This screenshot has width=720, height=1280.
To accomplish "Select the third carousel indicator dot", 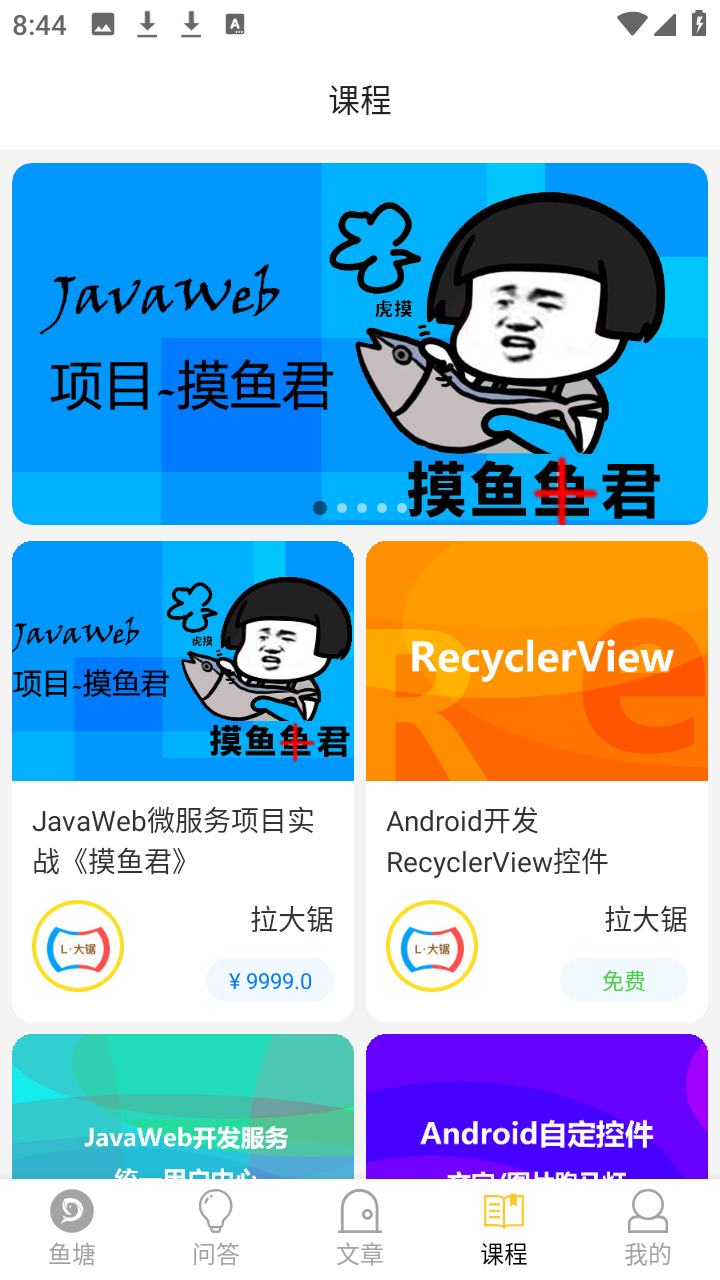I will click(361, 507).
